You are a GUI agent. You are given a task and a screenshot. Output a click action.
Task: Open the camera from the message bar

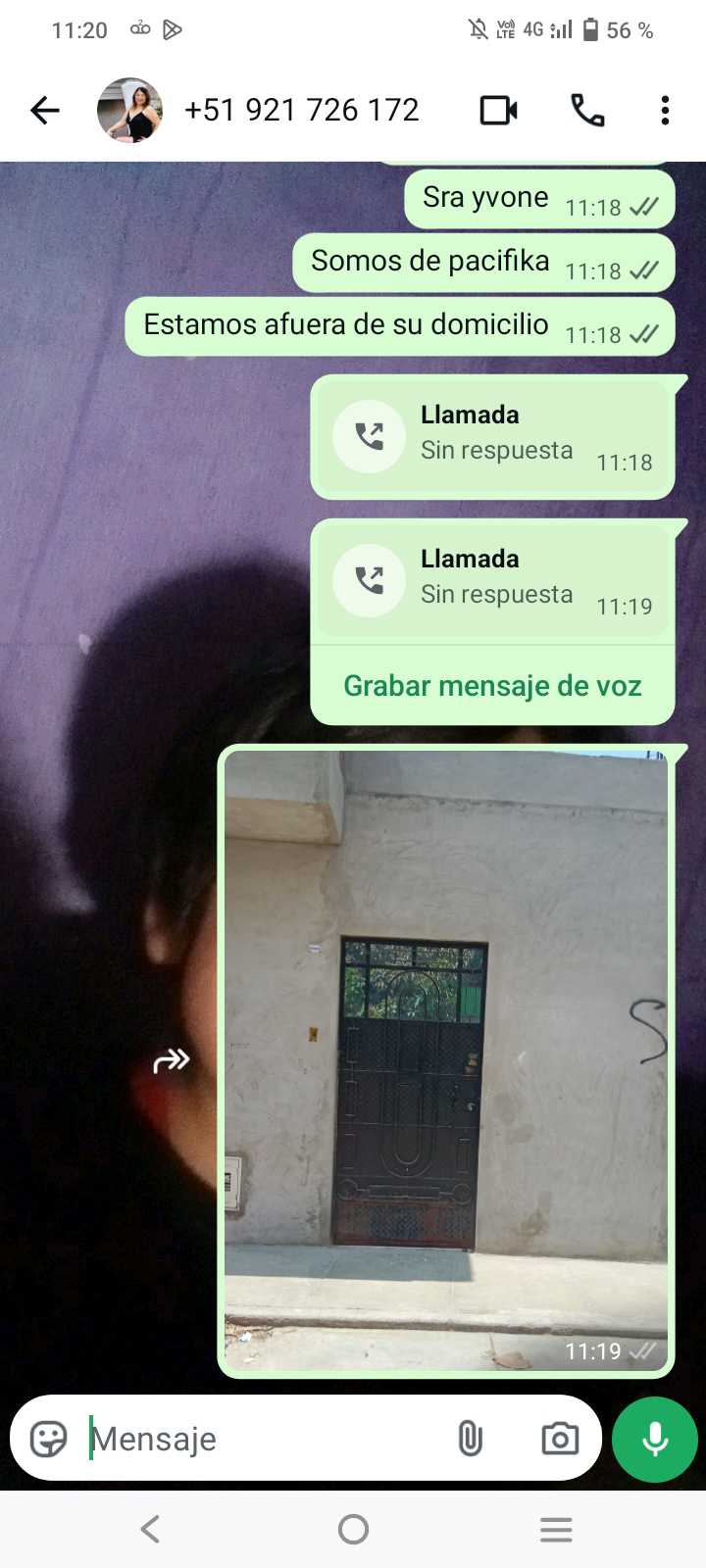560,1439
